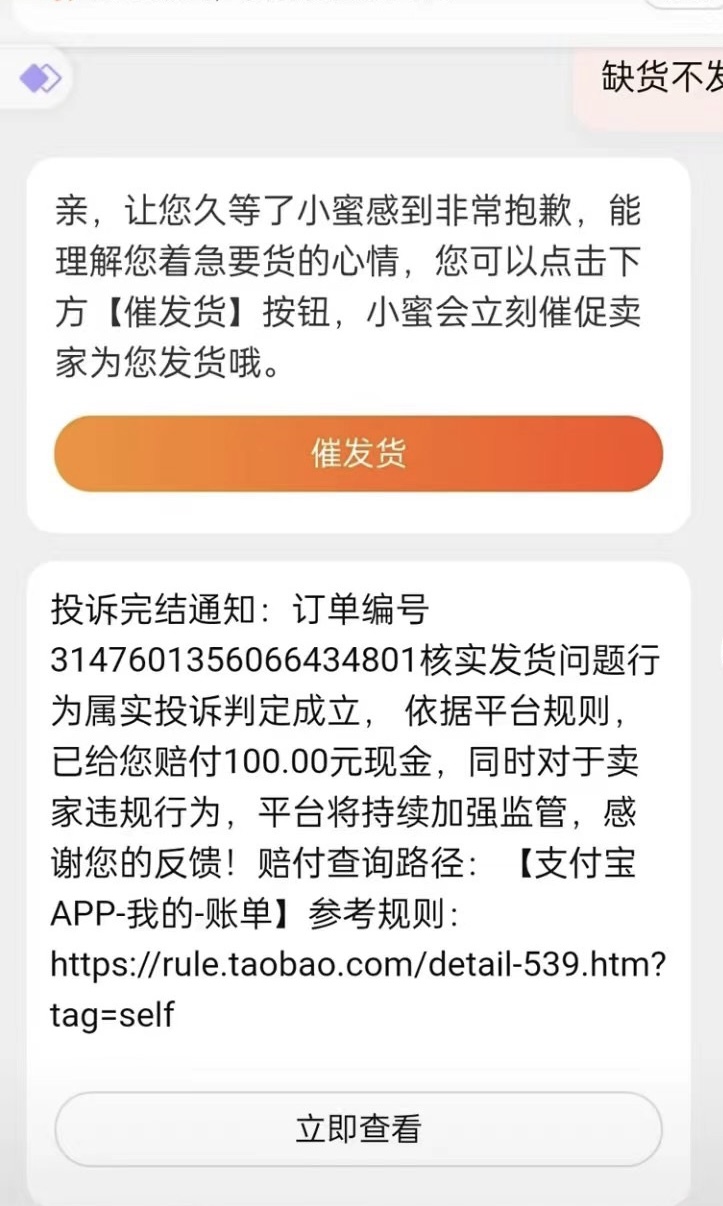Open the rule.taobao.com rules link
Viewport: 723px width, 1206px height.
pos(357,990)
